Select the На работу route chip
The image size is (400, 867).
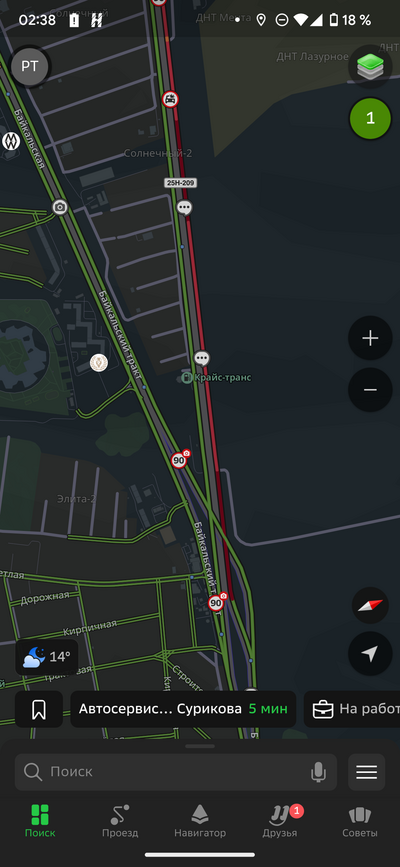352,709
